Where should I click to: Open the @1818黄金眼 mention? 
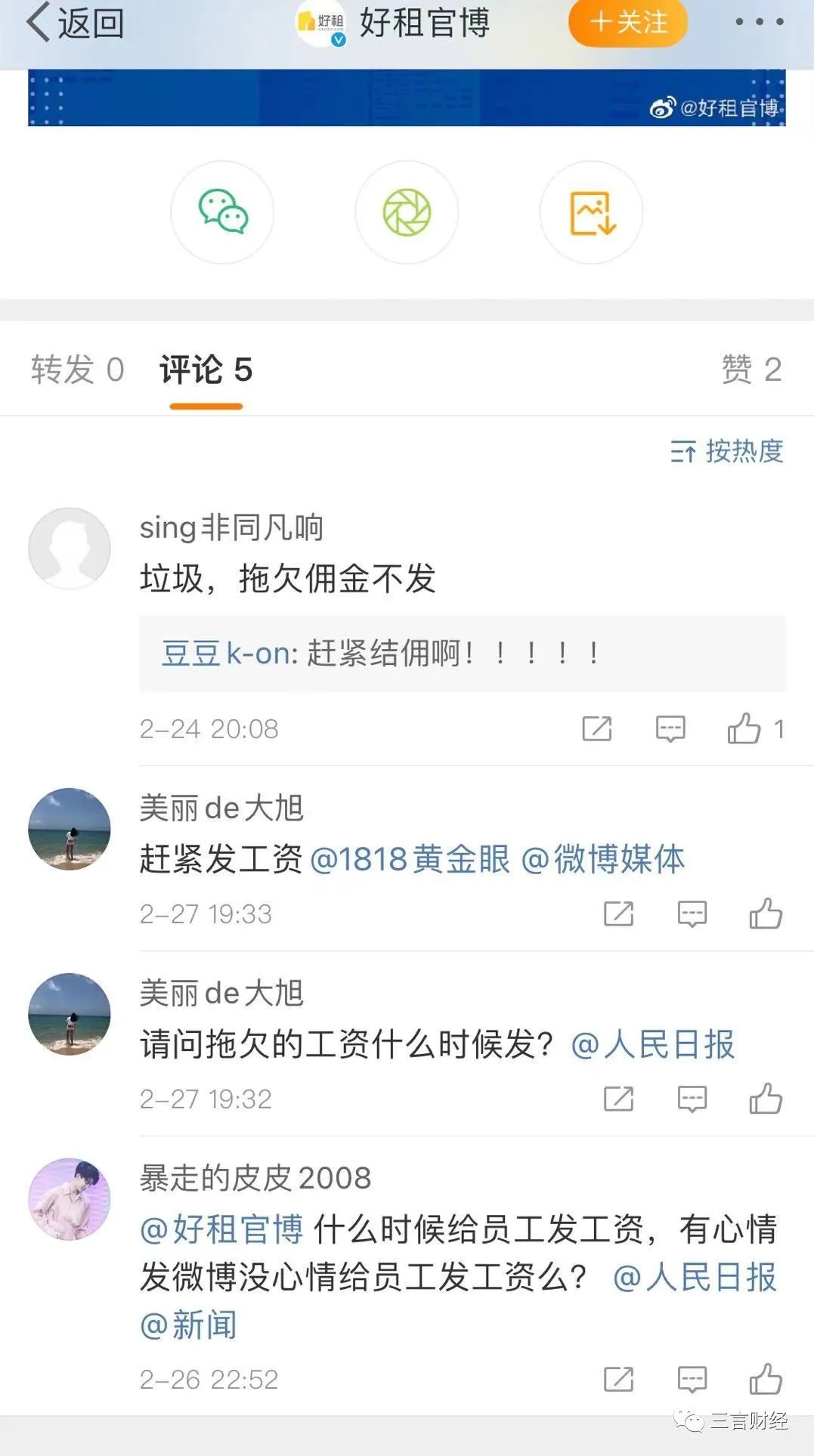click(410, 860)
